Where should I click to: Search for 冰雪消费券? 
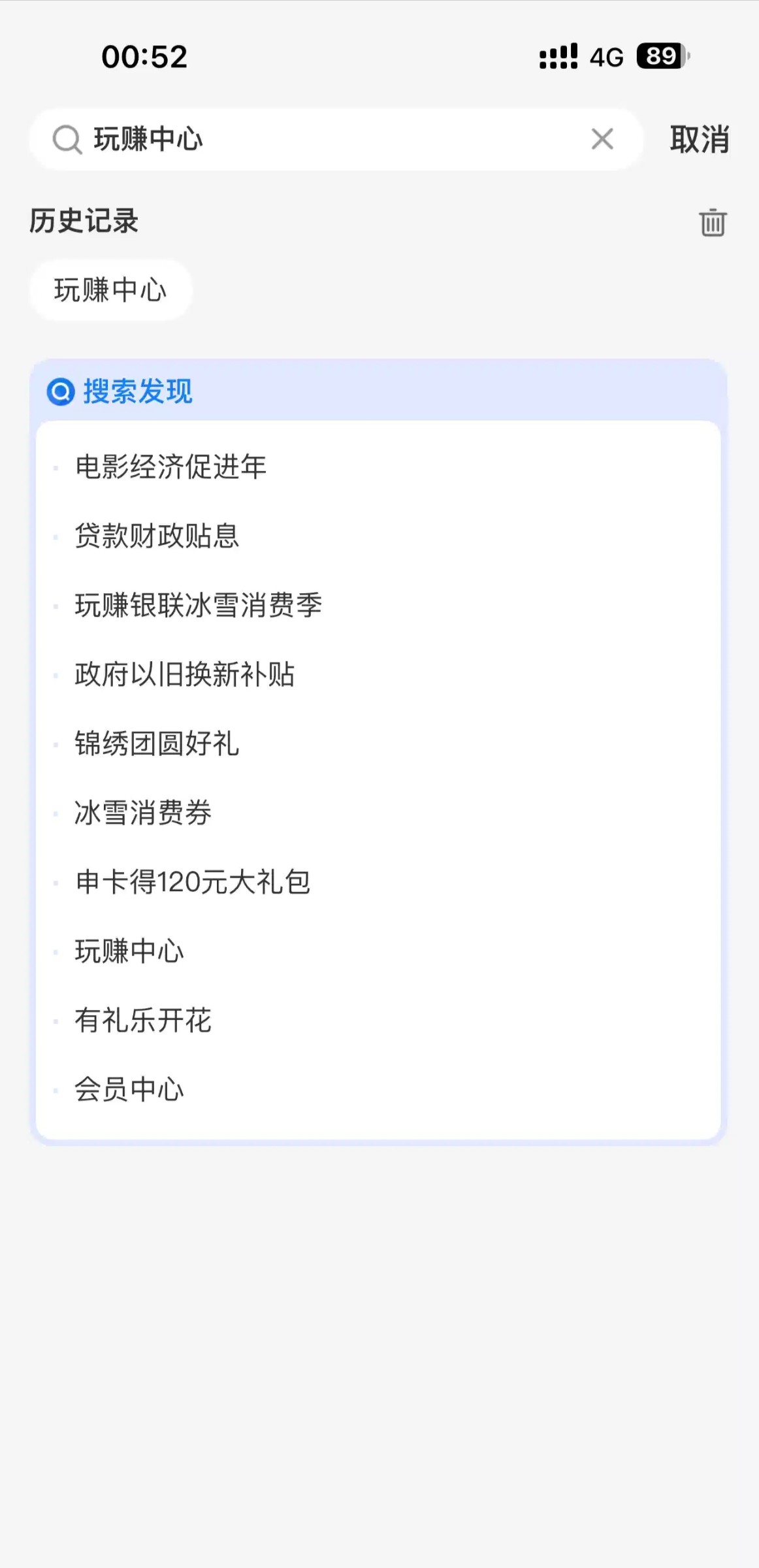pos(143,813)
